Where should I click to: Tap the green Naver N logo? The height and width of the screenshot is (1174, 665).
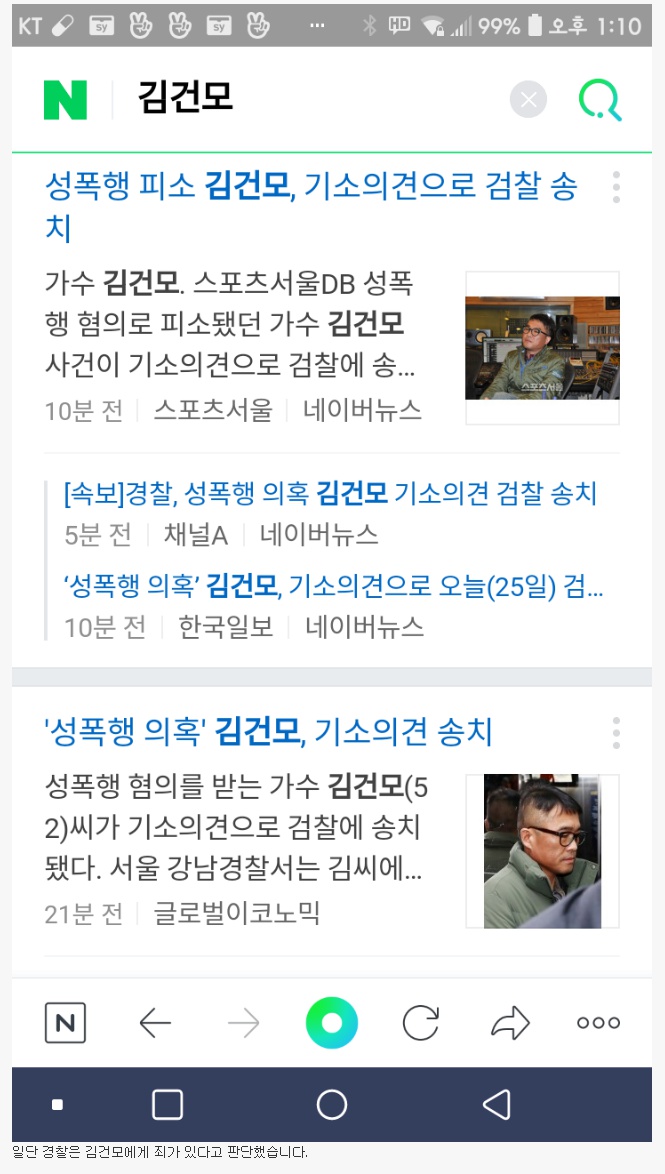65,100
